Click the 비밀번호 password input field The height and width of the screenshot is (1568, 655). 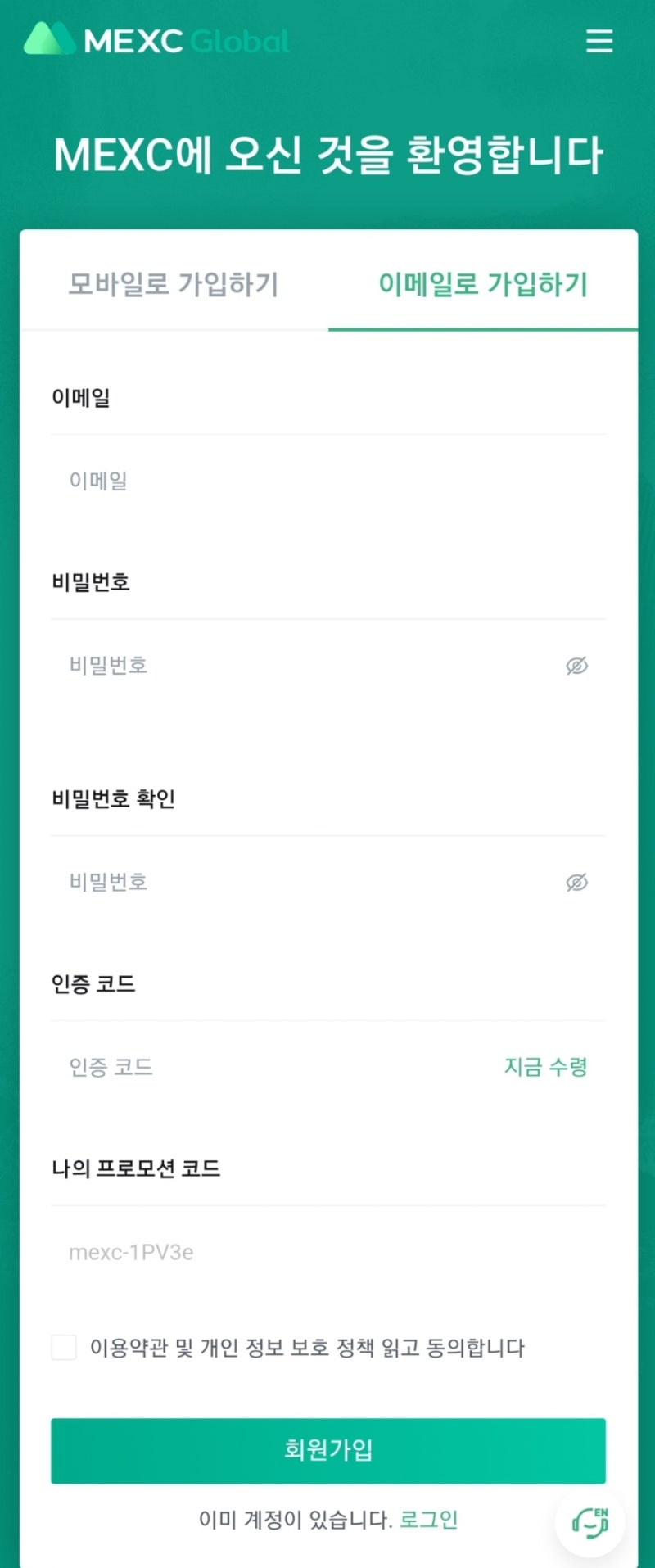pyautogui.click(x=246, y=666)
